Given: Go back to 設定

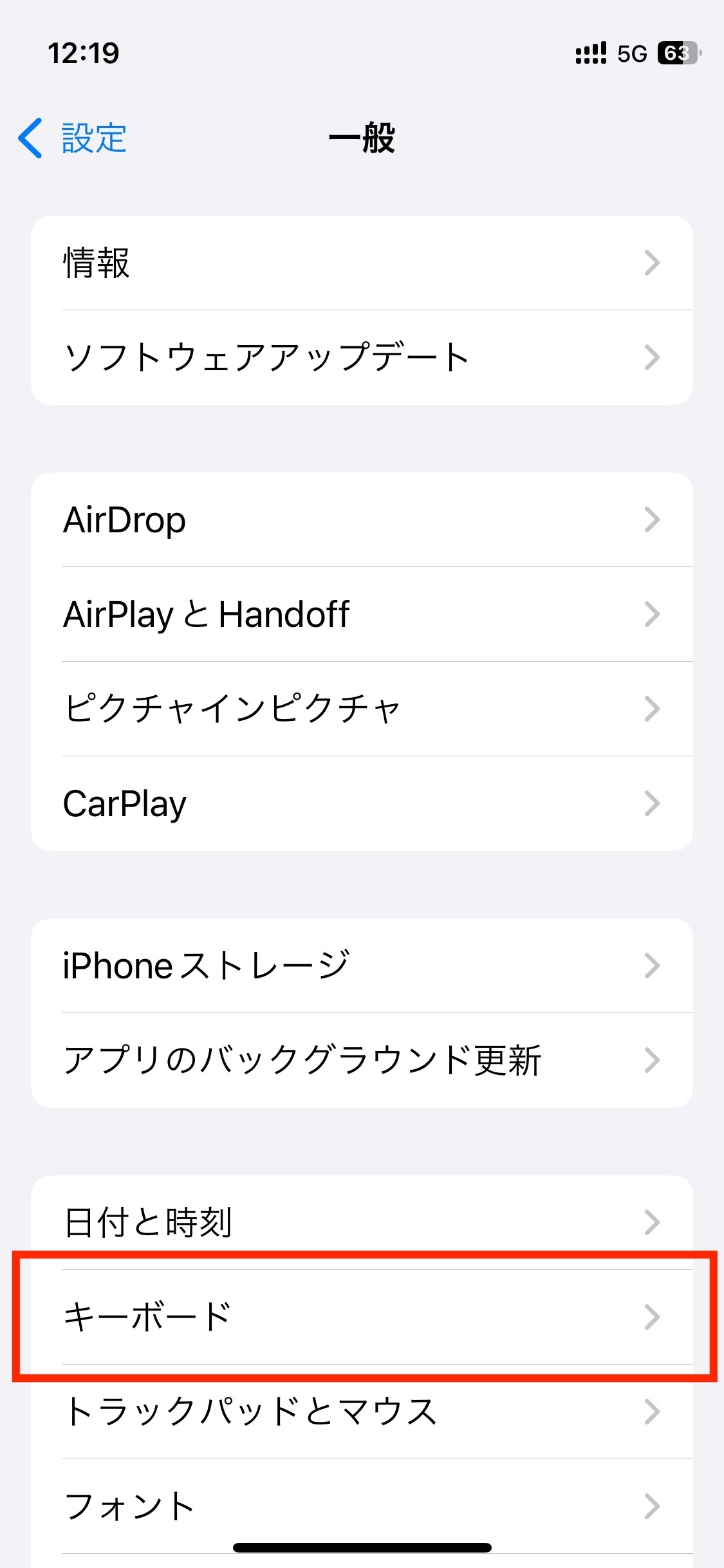Looking at the screenshot, I should pyautogui.click(x=72, y=138).
